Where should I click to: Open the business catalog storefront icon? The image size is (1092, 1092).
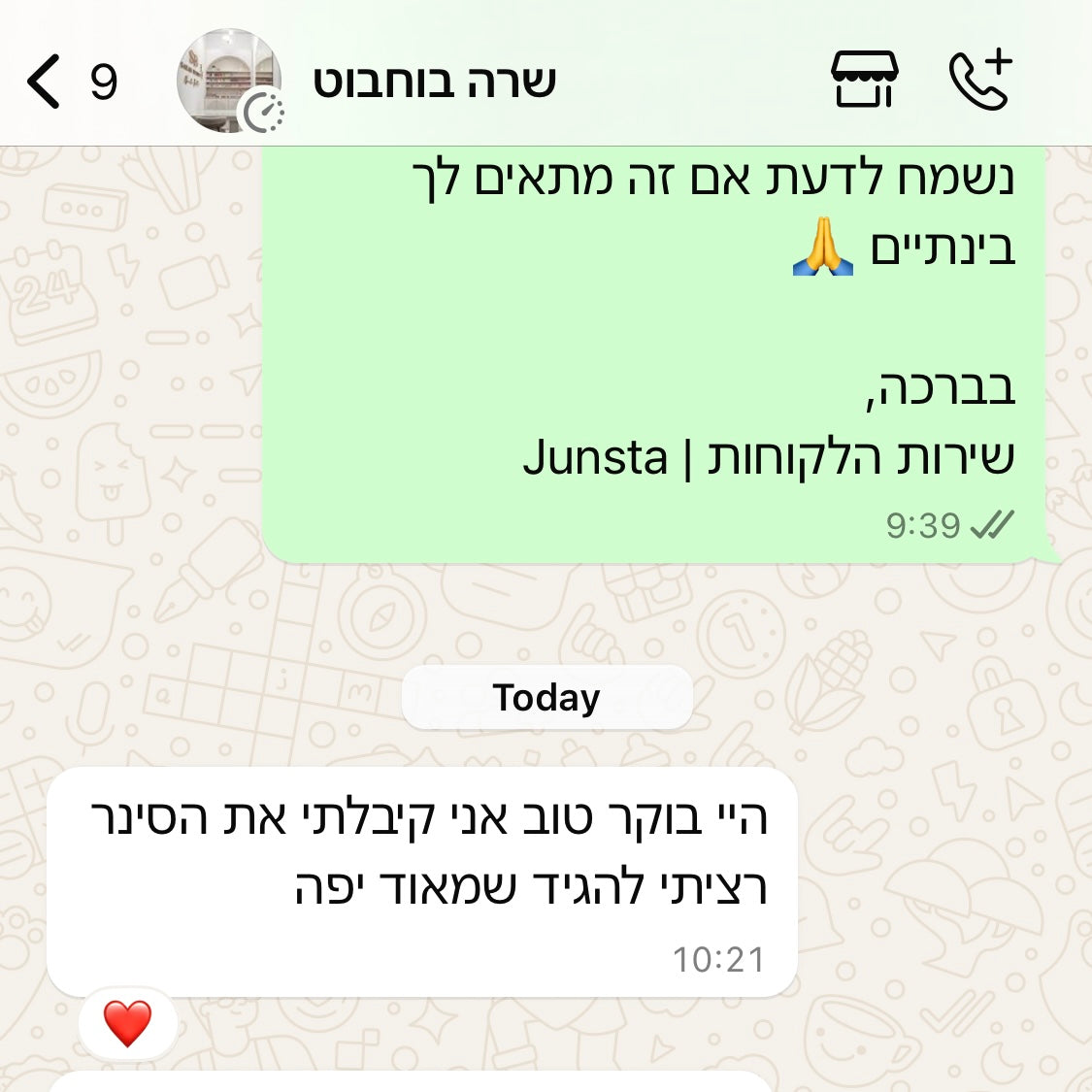pyautogui.click(x=864, y=80)
